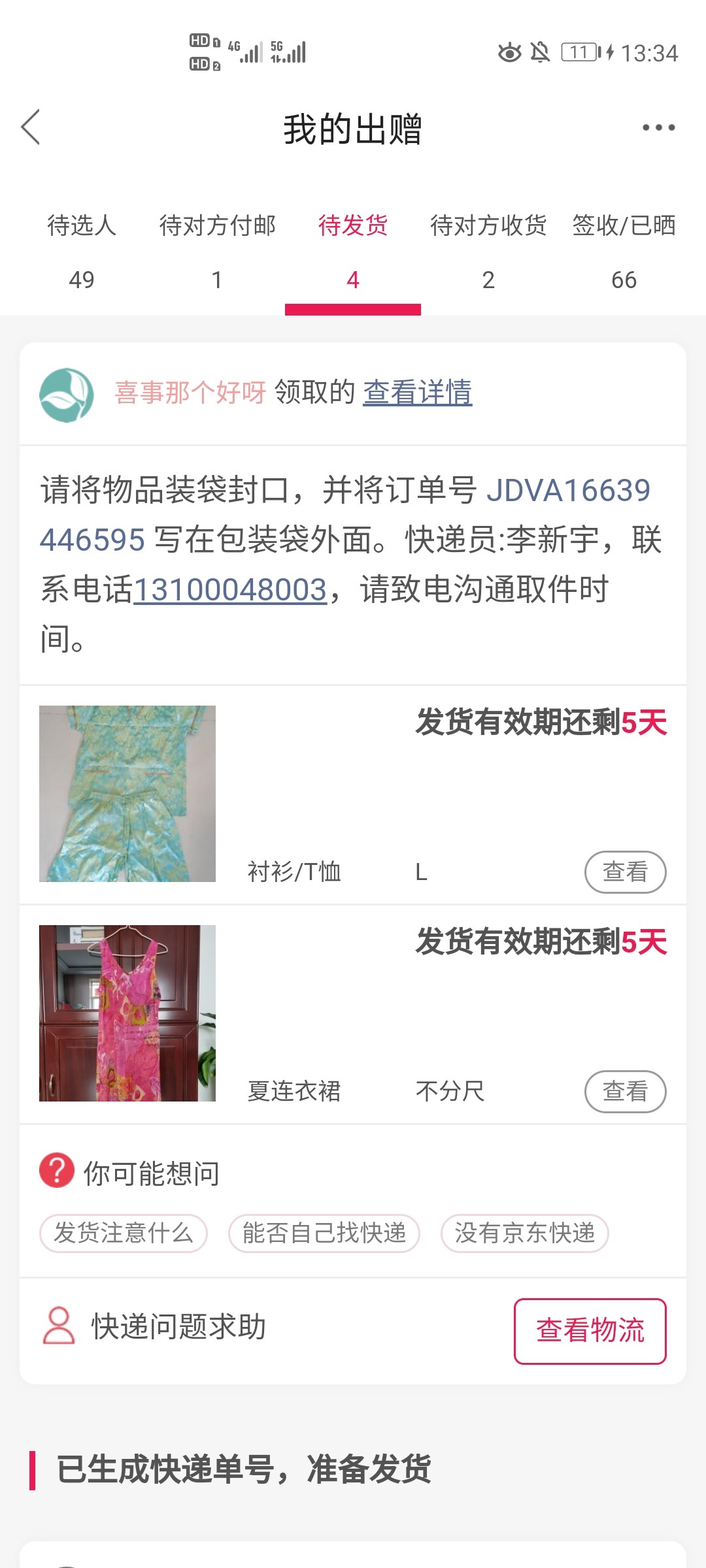Screen dimensions: 706x1568
Task: Tap 查看 for the 衬衫/T恤 item
Action: [x=625, y=872]
